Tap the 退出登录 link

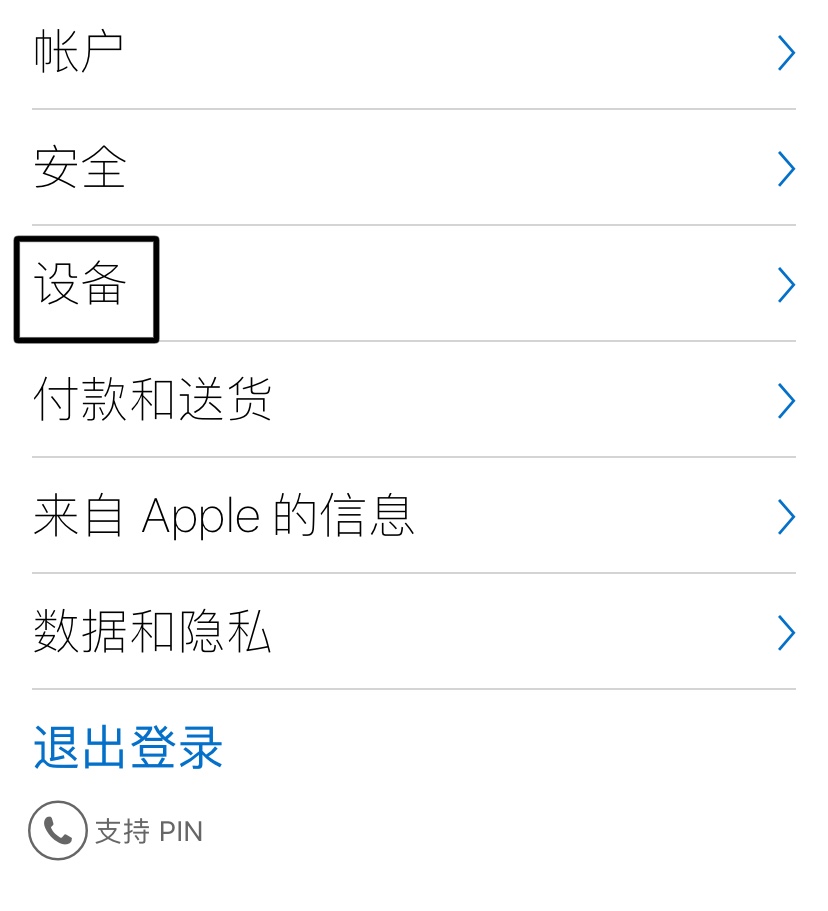(x=128, y=747)
